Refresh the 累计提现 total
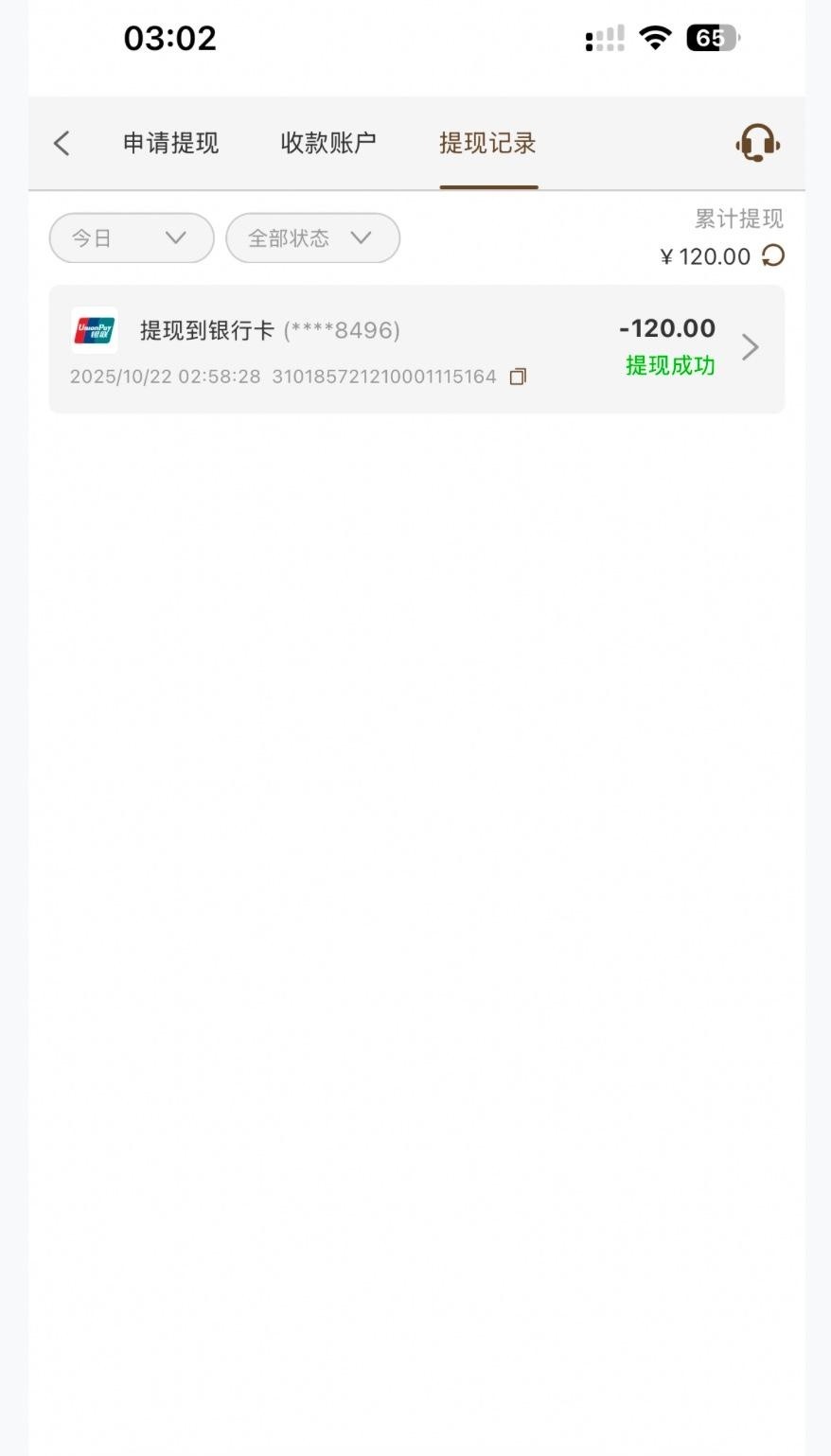 (773, 255)
